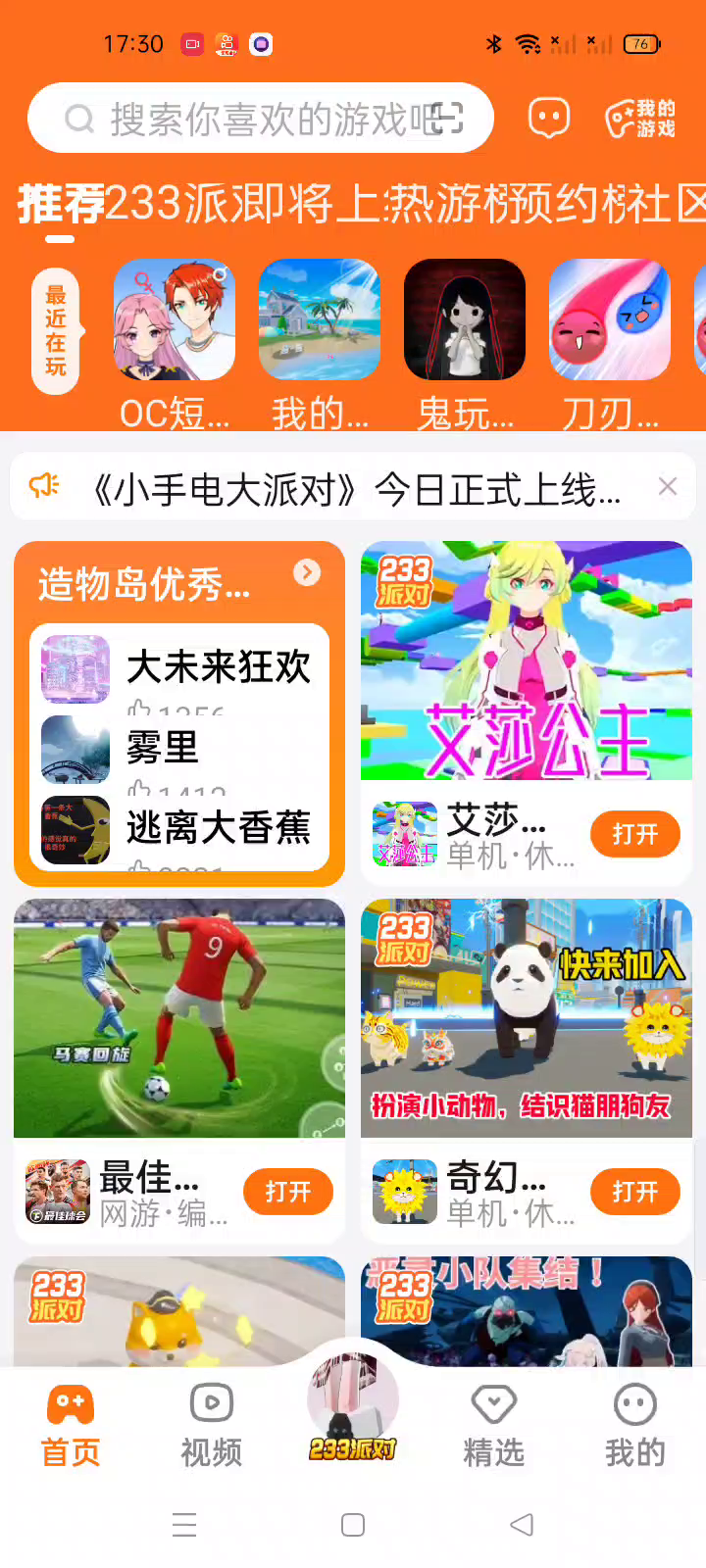Tap 打开 for the 最佳 football game

coord(288,1192)
